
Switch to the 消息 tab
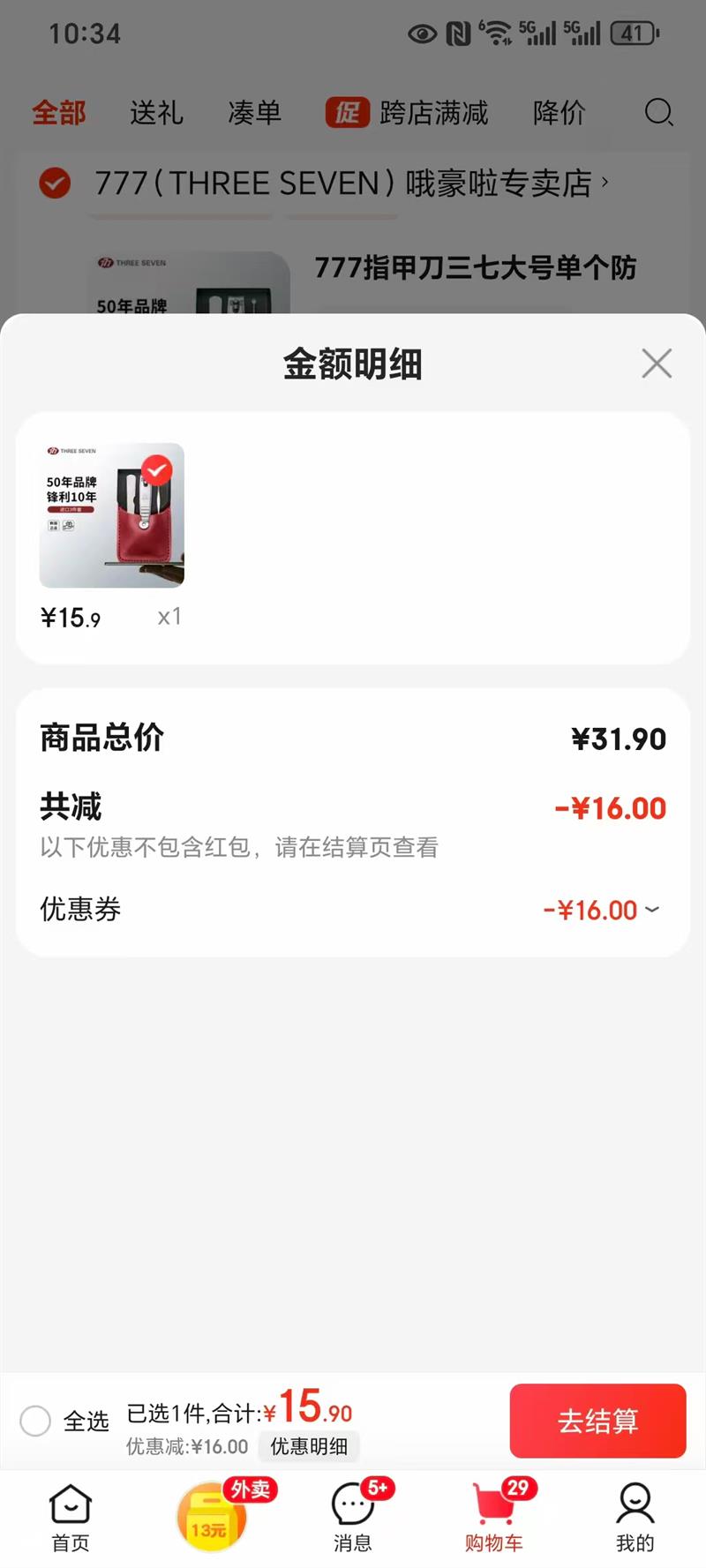[x=353, y=1517]
